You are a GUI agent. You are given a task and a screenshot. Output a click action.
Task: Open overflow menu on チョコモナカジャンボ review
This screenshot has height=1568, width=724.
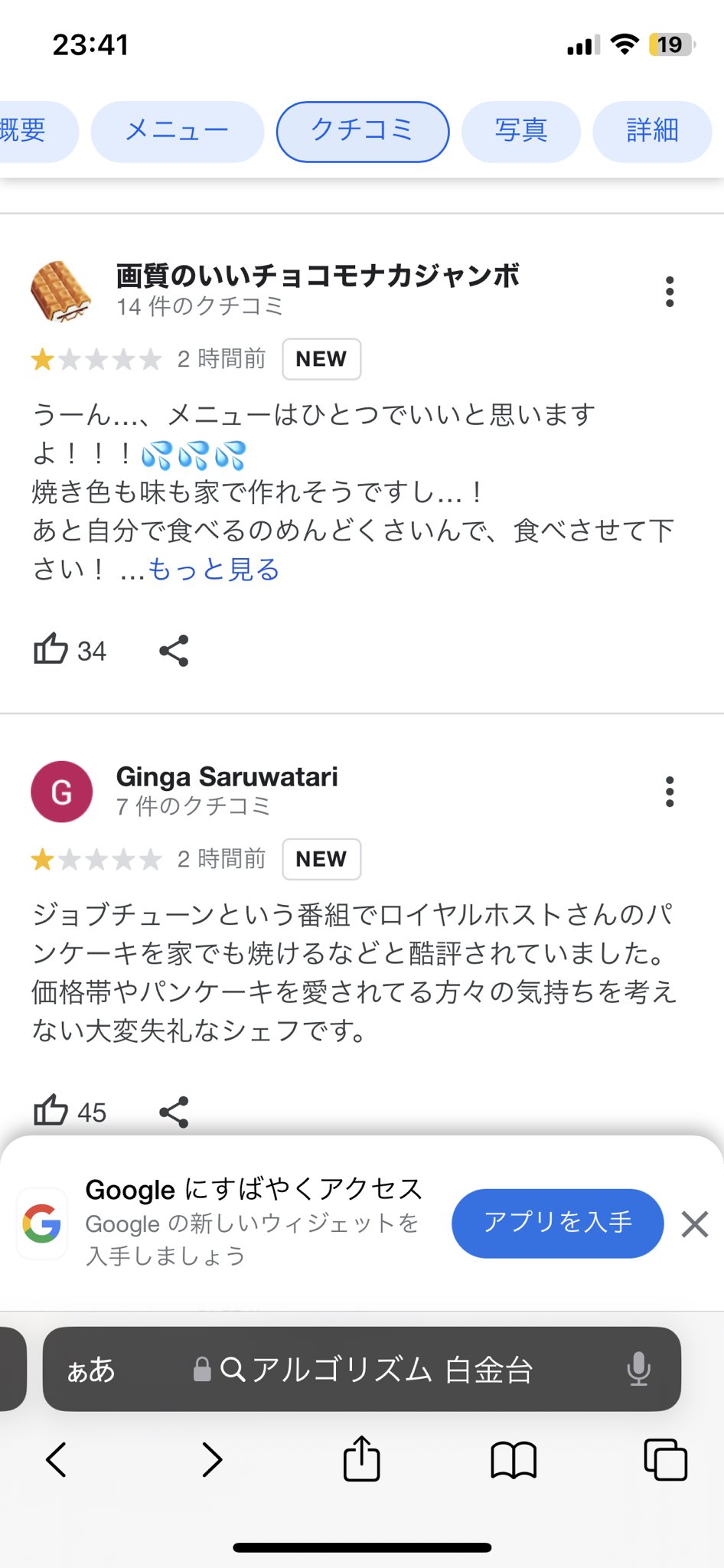click(670, 292)
